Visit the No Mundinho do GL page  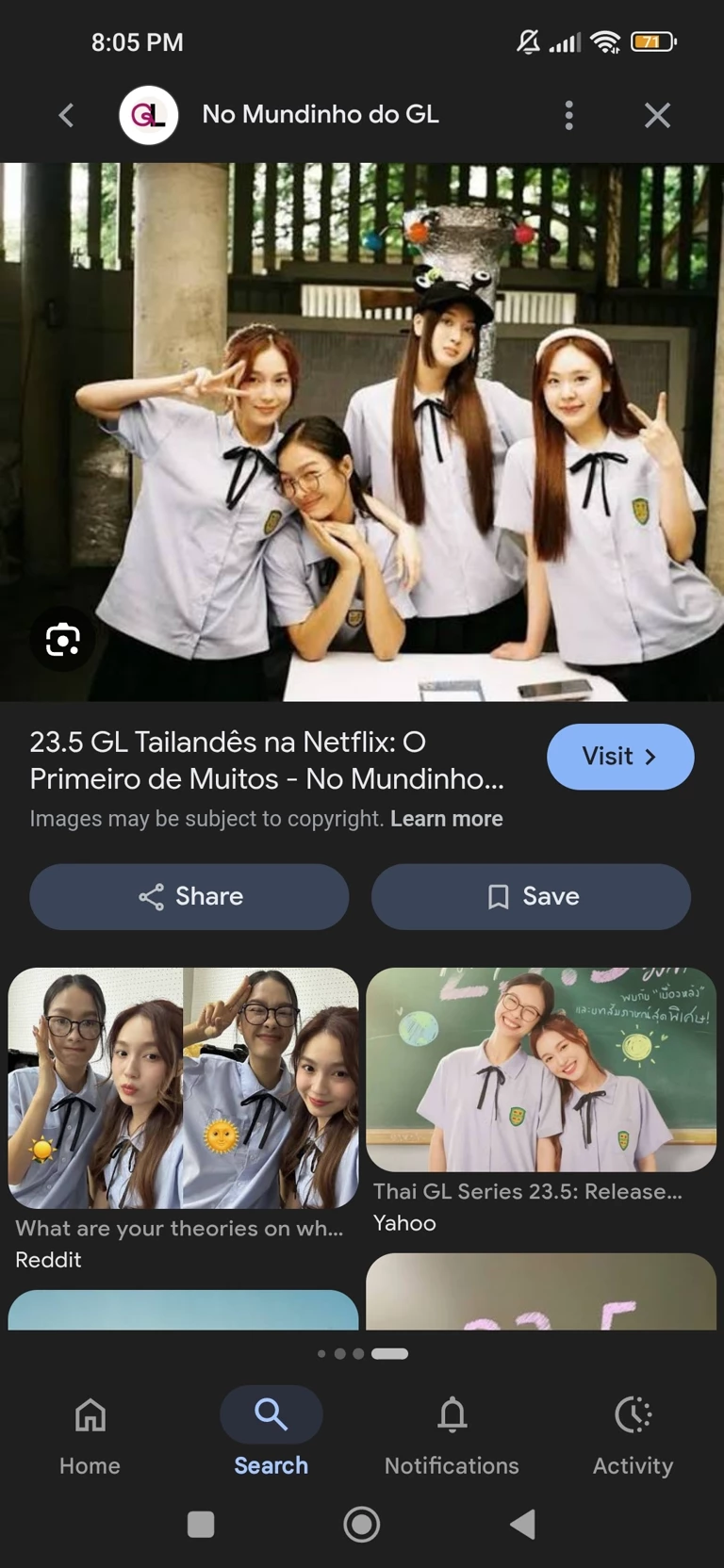tap(619, 757)
